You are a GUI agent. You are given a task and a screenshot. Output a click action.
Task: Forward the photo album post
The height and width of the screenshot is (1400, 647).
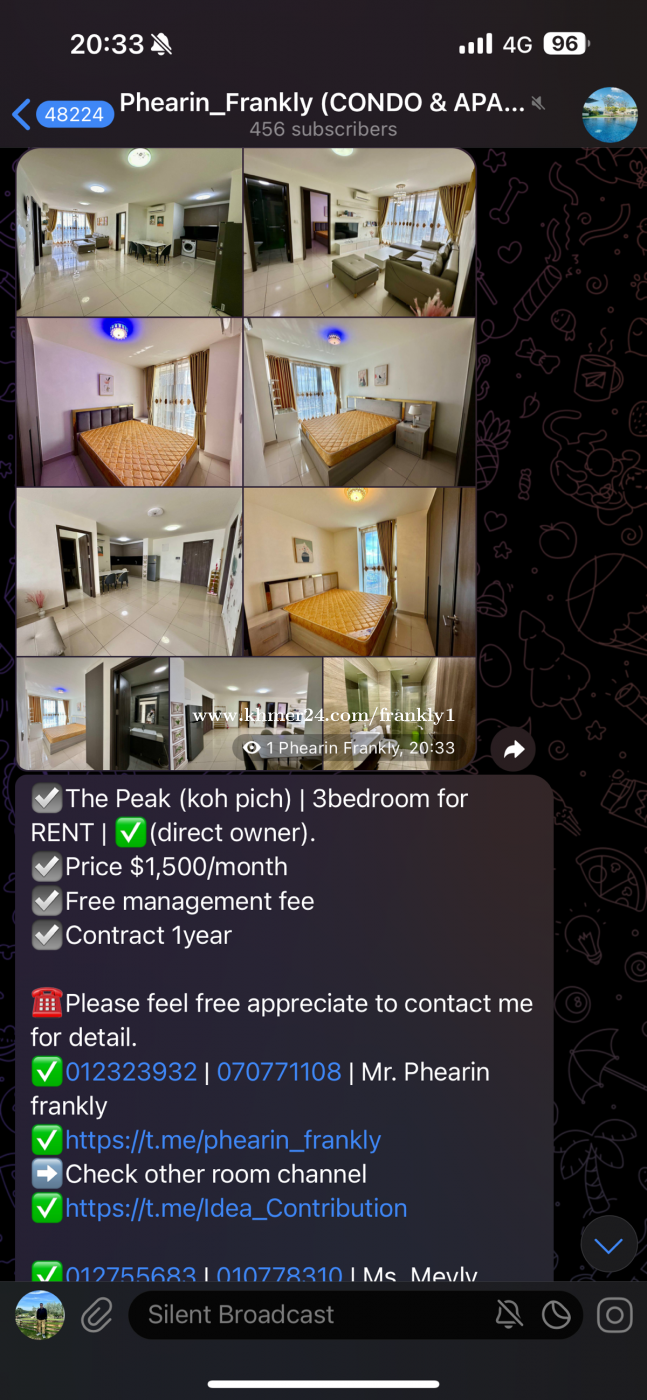pyautogui.click(x=513, y=749)
